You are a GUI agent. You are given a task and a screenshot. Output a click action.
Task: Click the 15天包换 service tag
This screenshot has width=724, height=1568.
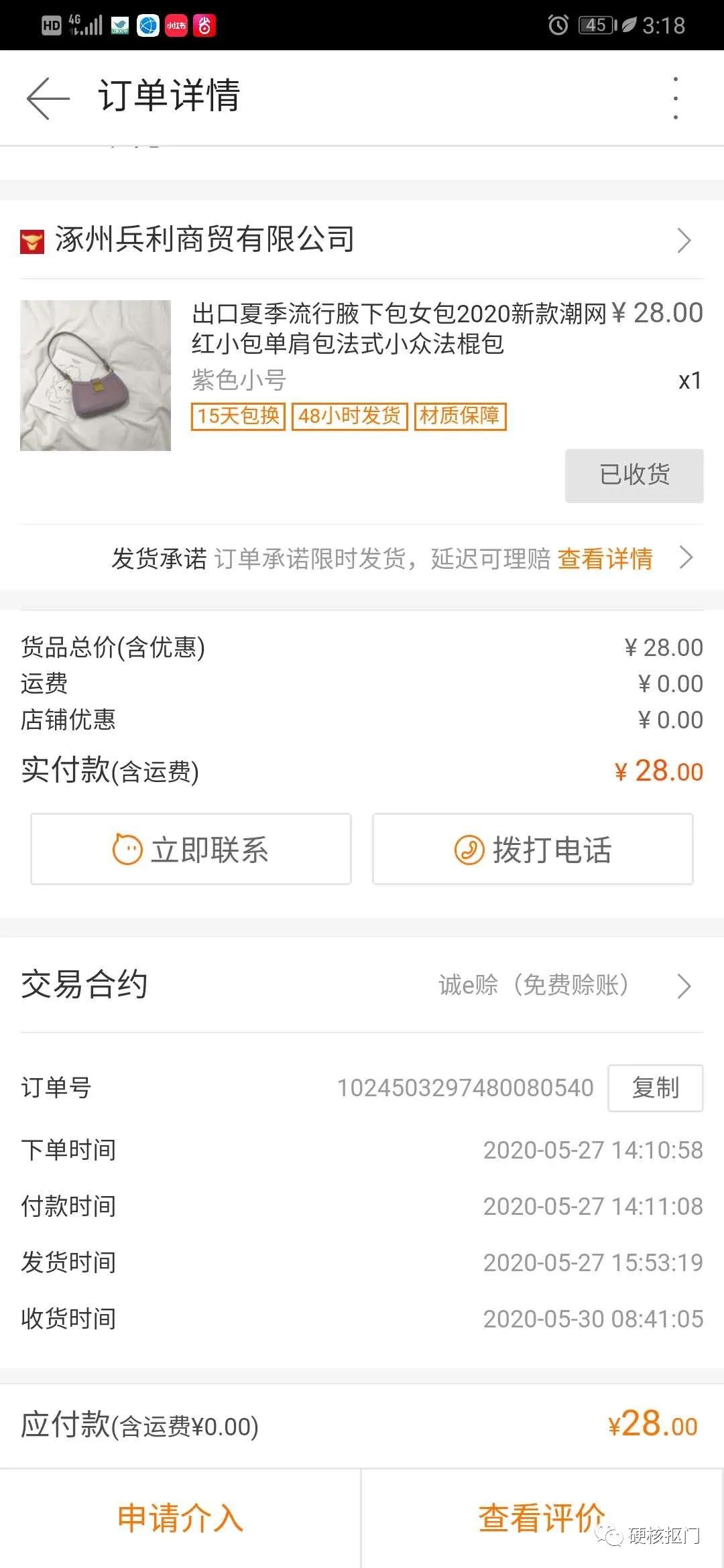pos(239,416)
